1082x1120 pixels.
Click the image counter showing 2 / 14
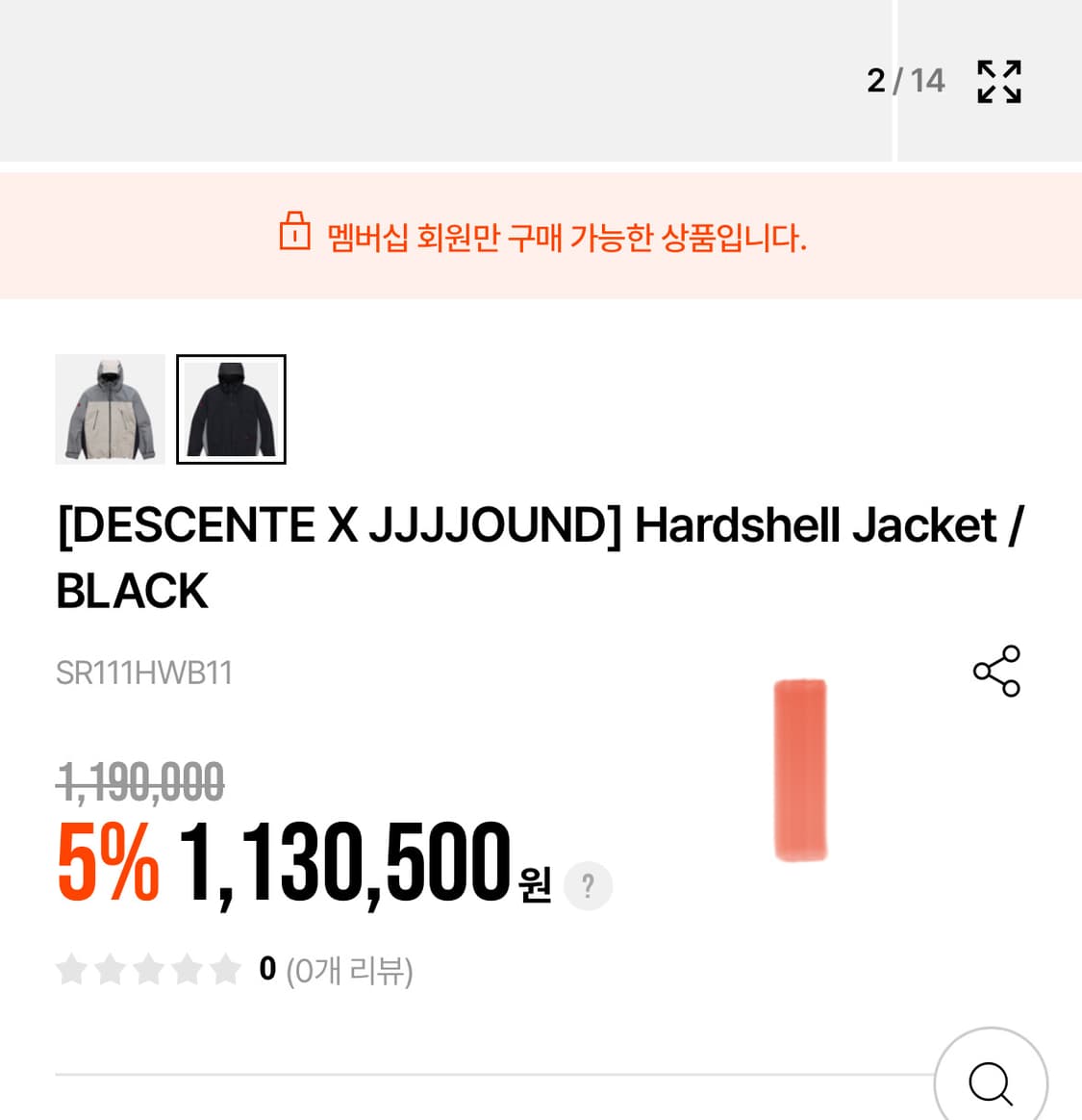905,81
